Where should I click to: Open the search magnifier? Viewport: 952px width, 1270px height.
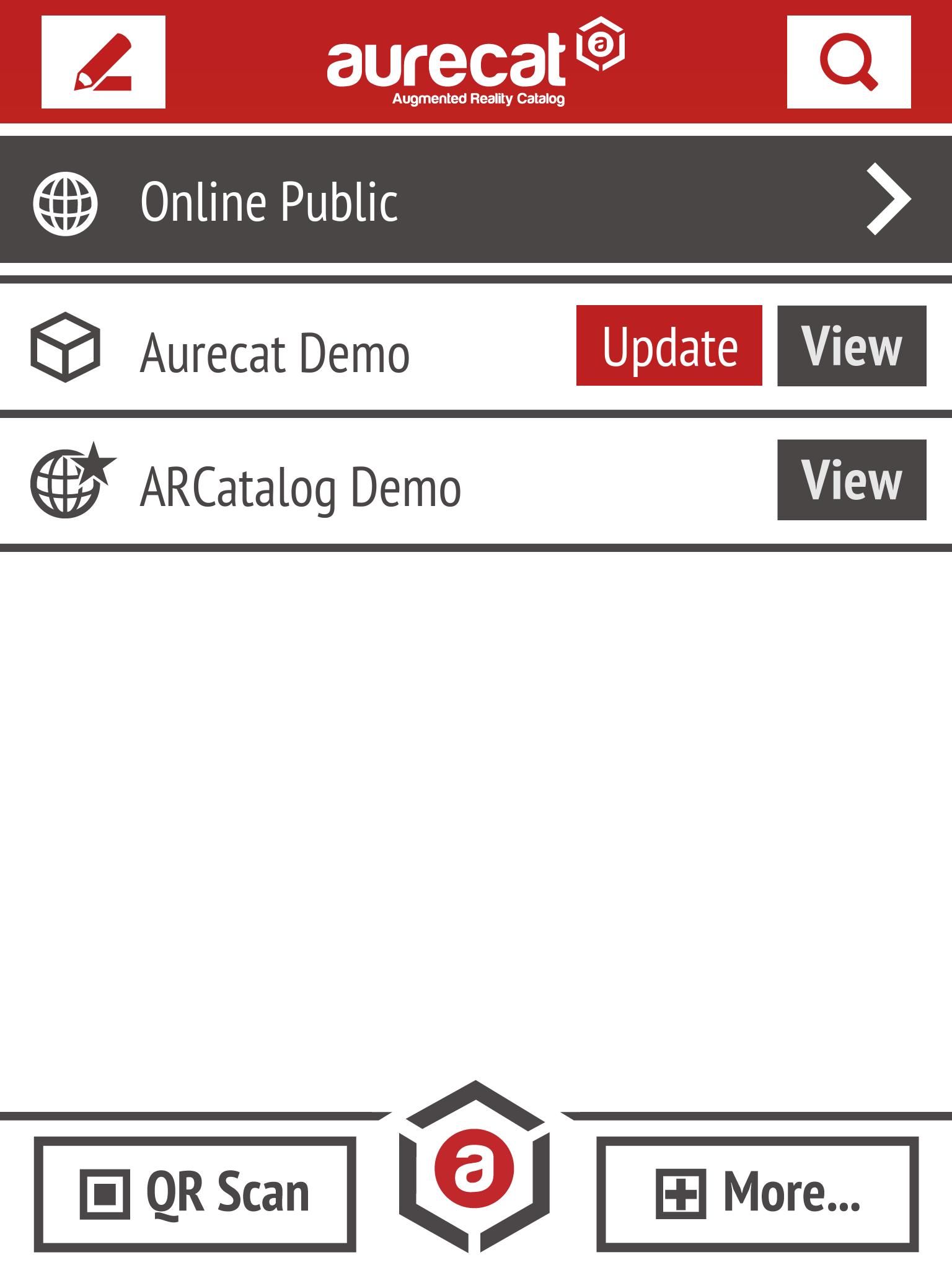848,62
